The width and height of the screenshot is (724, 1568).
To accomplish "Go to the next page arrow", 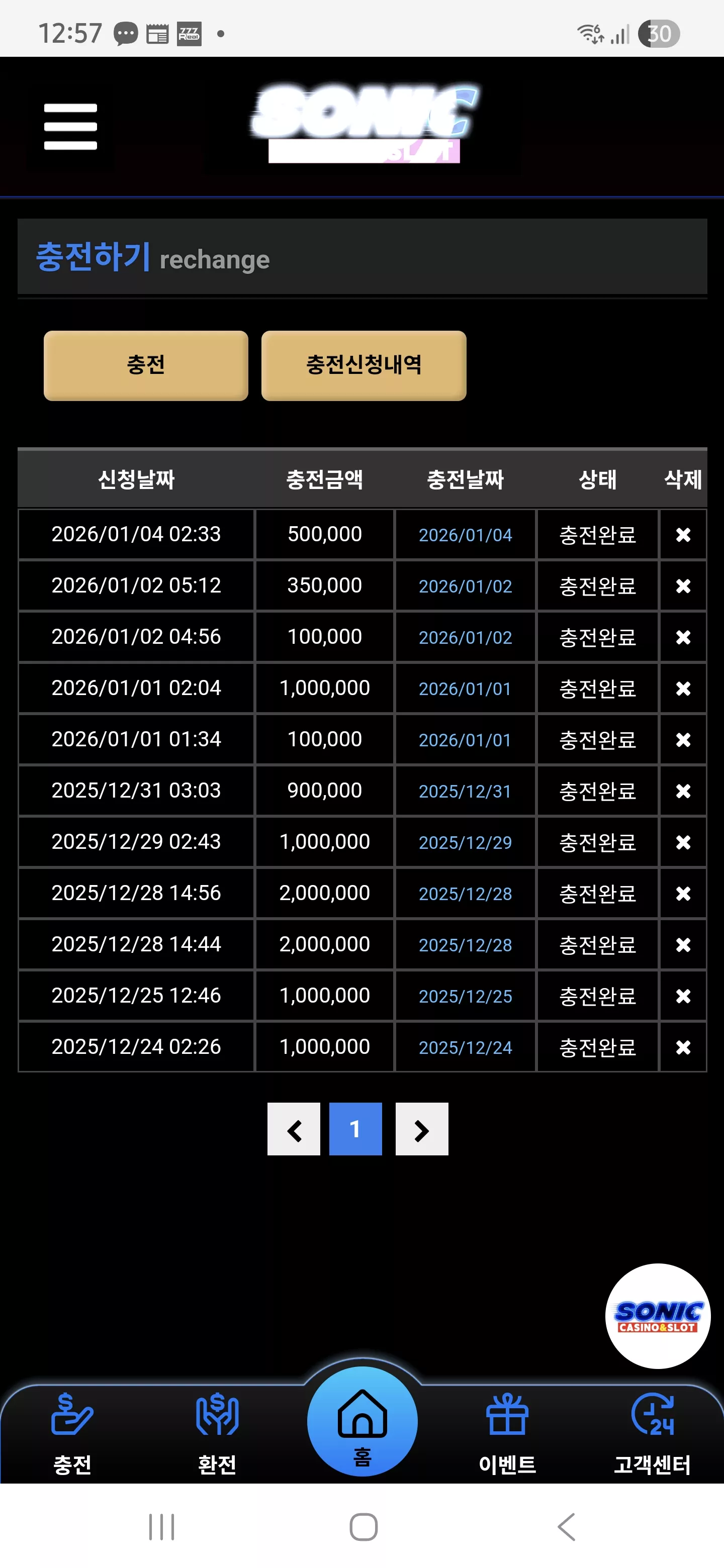I will tap(422, 1129).
